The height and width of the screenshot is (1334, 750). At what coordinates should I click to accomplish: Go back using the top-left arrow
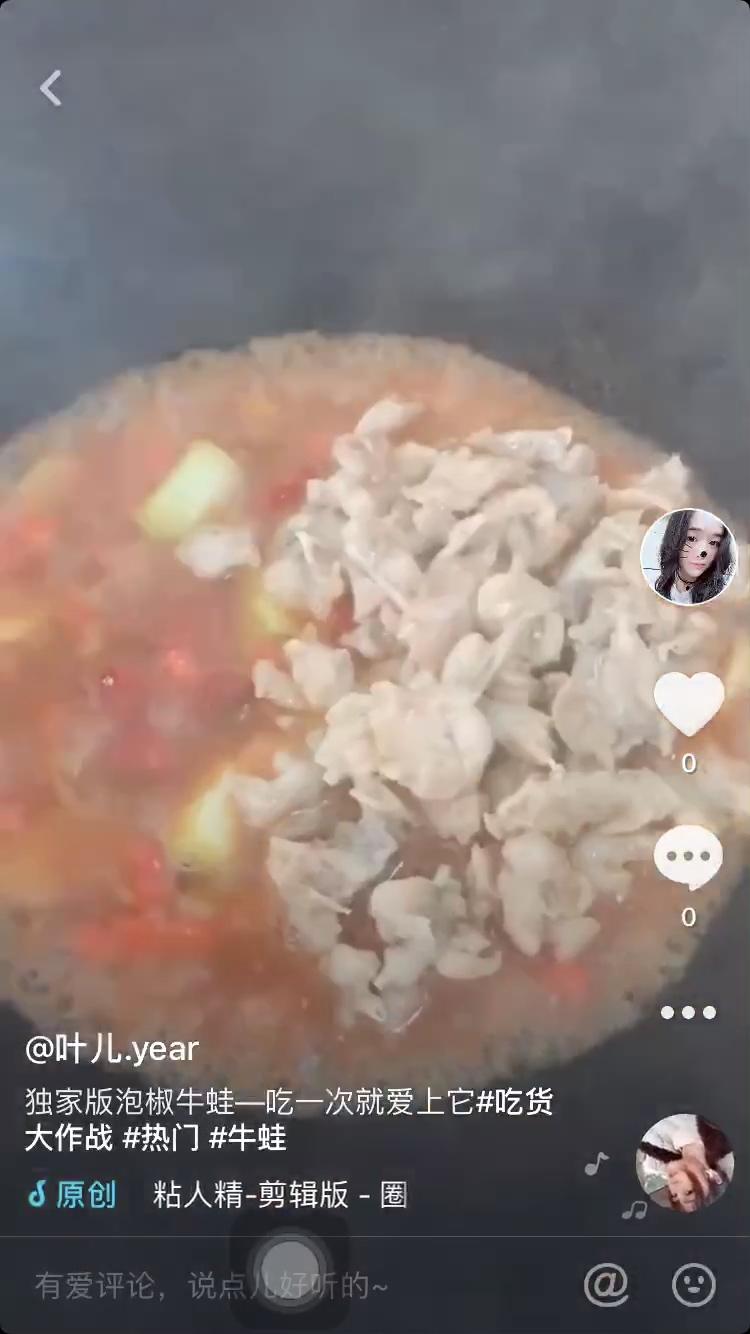[50, 88]
